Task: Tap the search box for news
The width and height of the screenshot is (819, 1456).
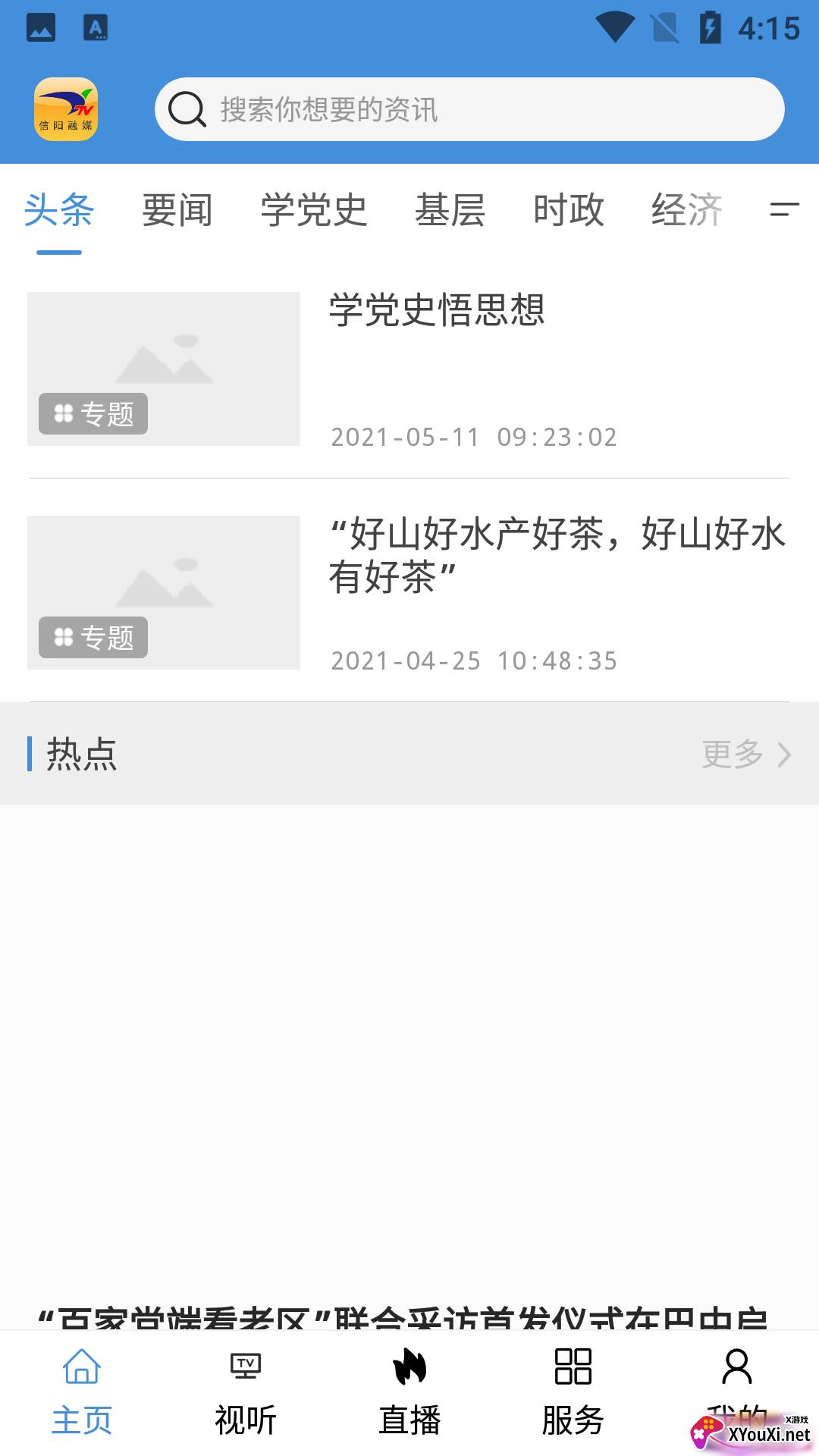Action: coord(469,109)
